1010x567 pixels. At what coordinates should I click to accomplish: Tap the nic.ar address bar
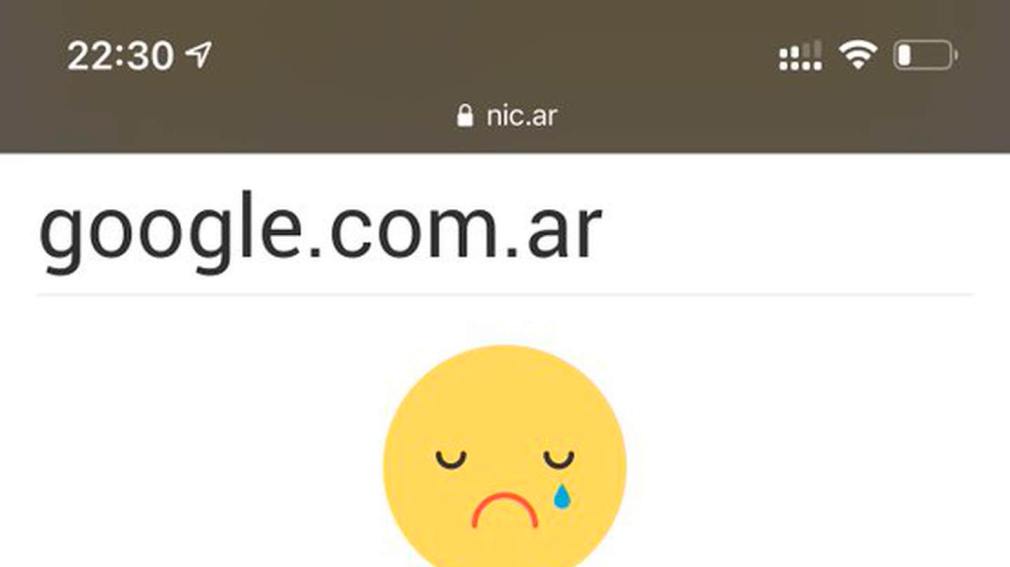click(x=507, y=116)
